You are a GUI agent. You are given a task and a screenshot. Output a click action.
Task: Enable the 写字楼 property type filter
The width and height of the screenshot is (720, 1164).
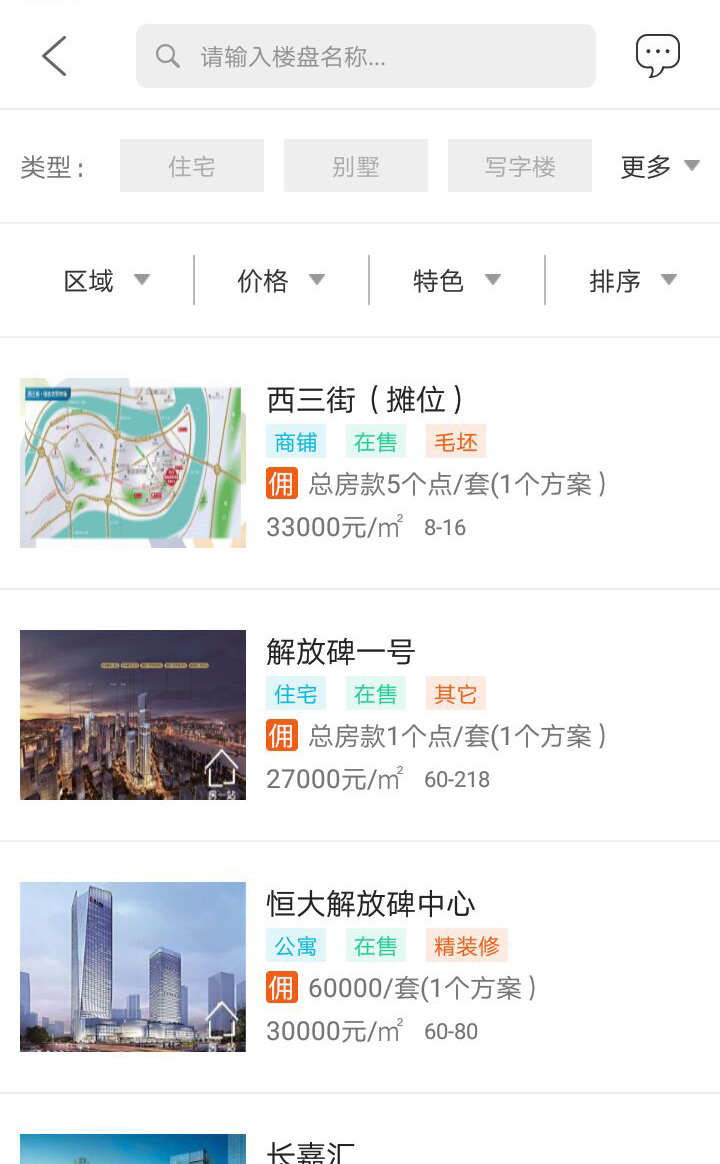pyautogui.click(x=519, y=166)
